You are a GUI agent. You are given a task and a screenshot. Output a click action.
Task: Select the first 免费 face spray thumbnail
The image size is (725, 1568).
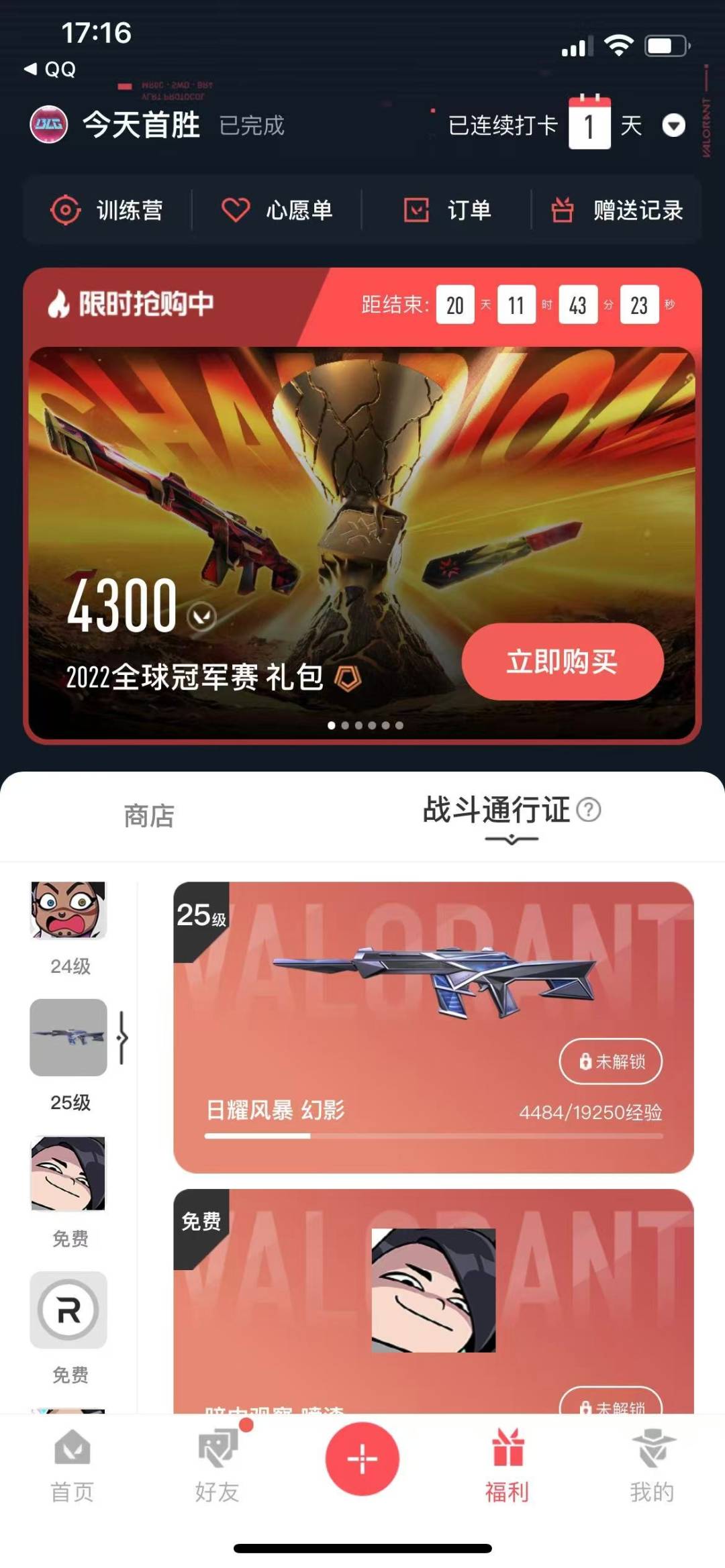tap(68, 1173)
